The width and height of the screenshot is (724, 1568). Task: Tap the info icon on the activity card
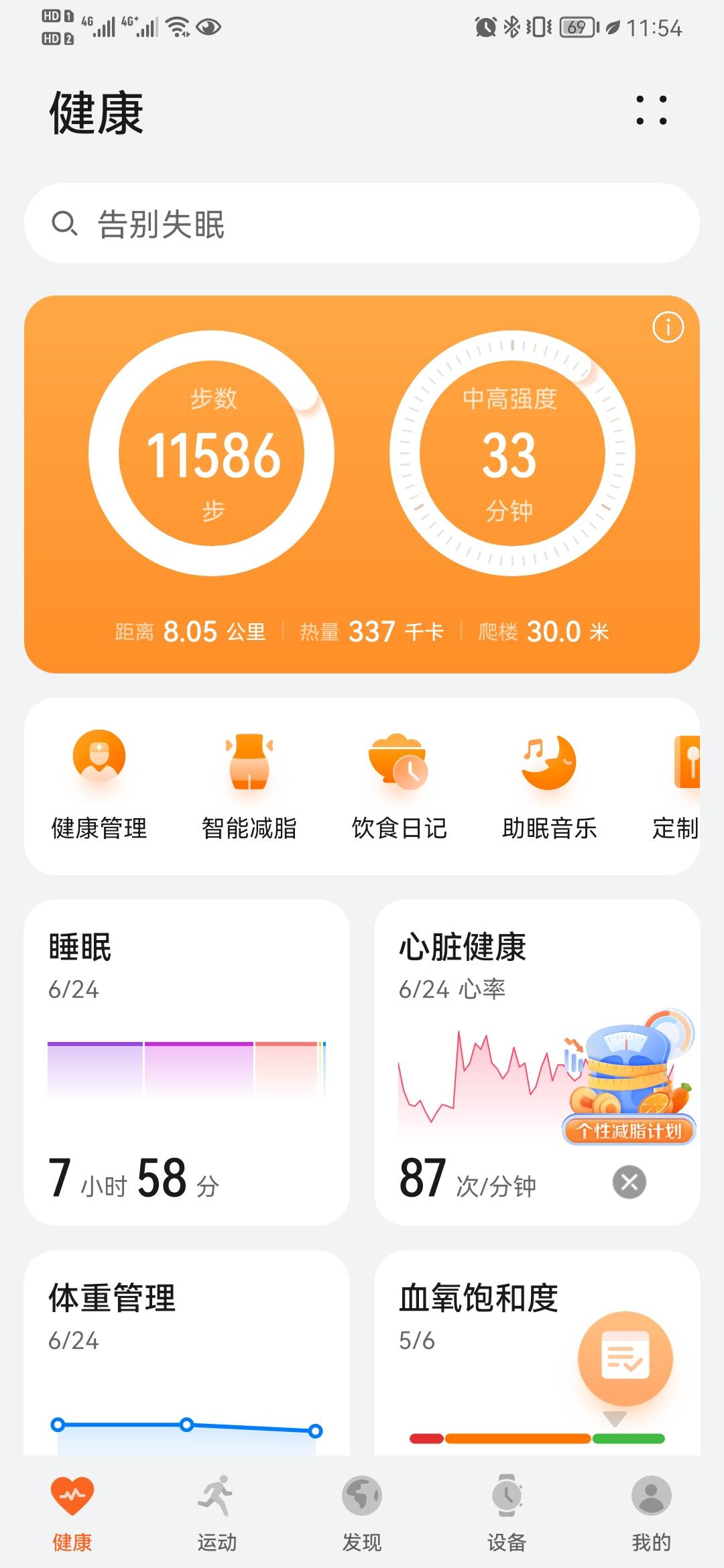click(x=668, y=326)
